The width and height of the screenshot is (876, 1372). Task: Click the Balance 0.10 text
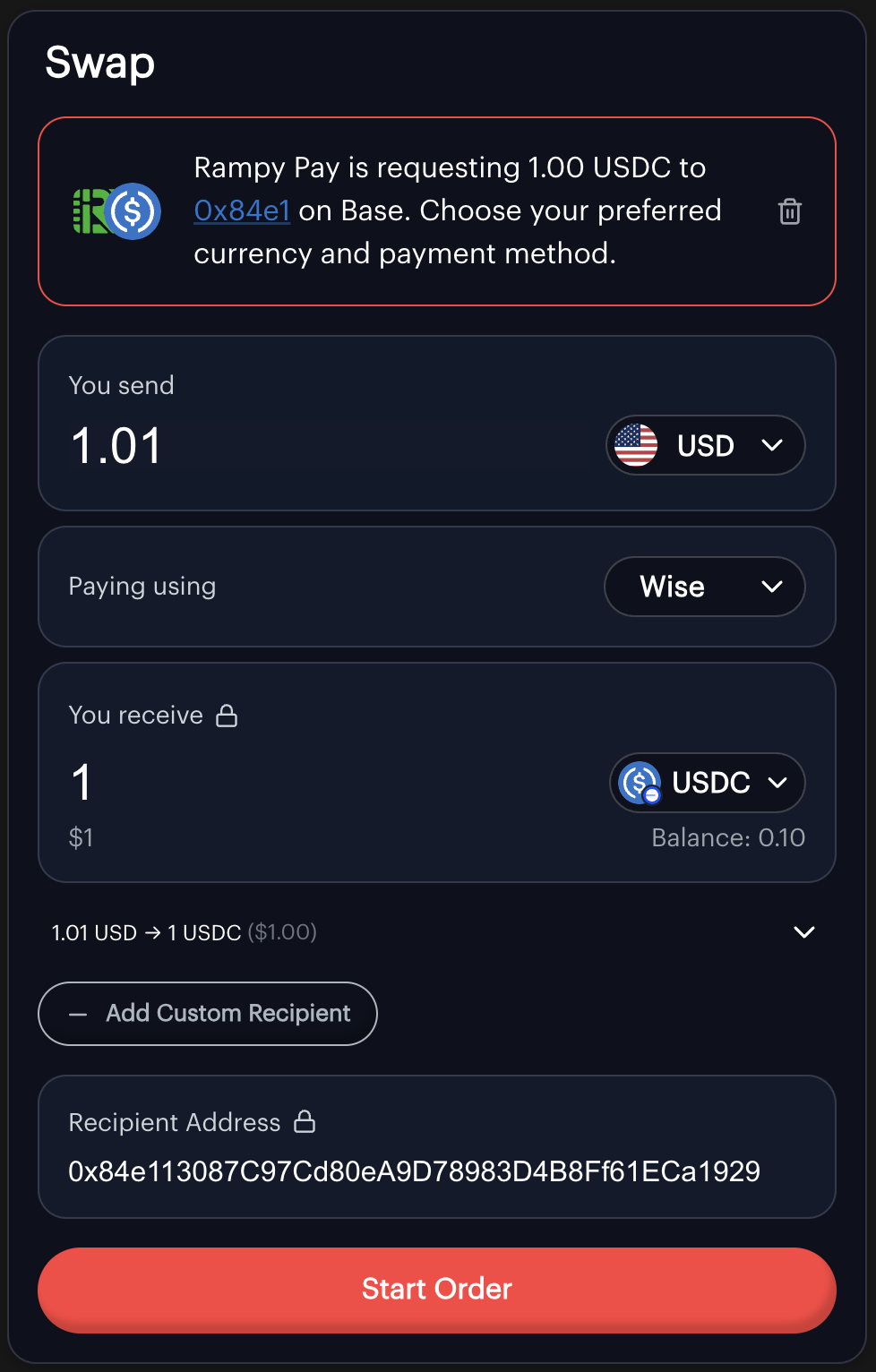[x=727, y=837]
